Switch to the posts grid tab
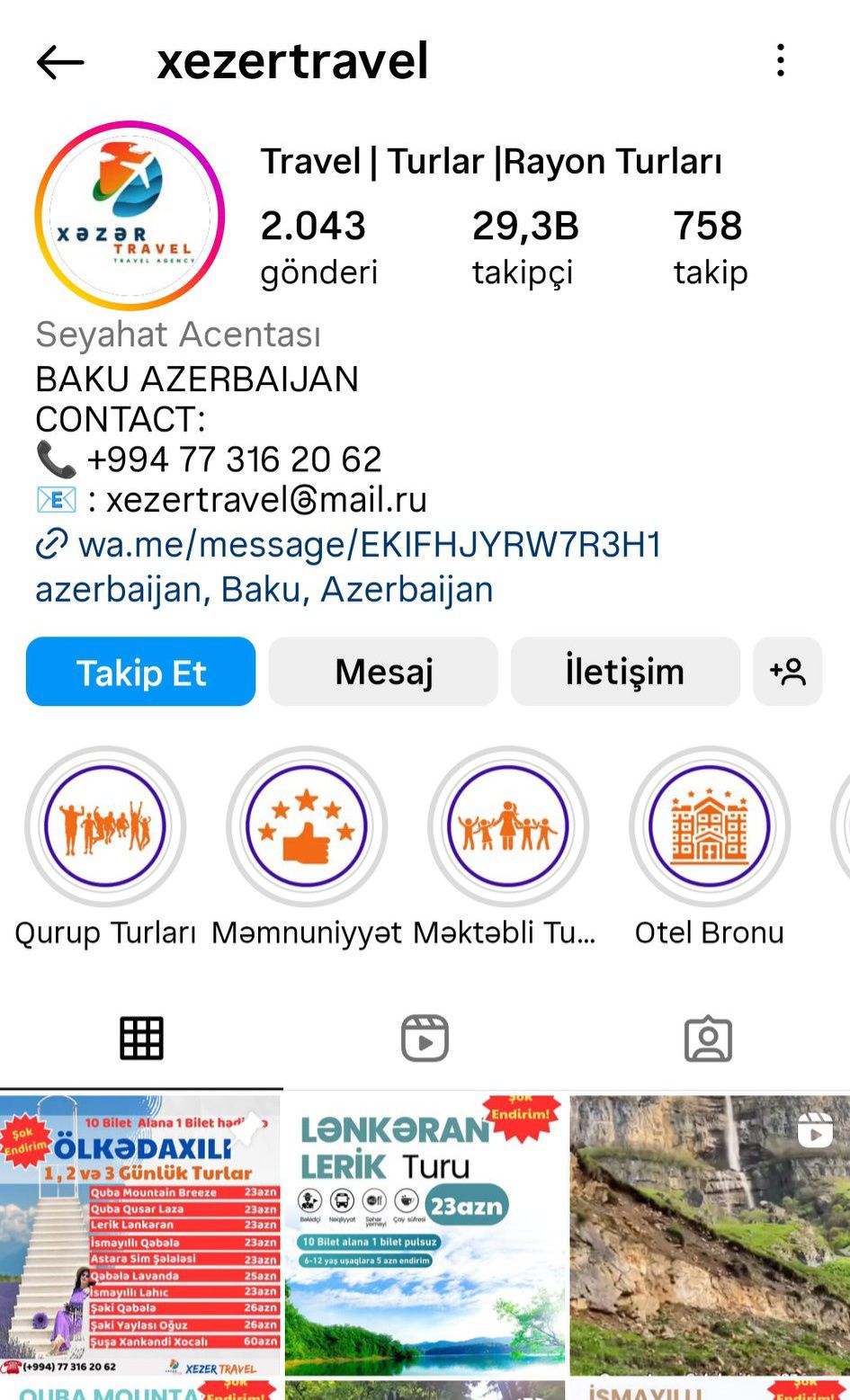 (141, 1039)
